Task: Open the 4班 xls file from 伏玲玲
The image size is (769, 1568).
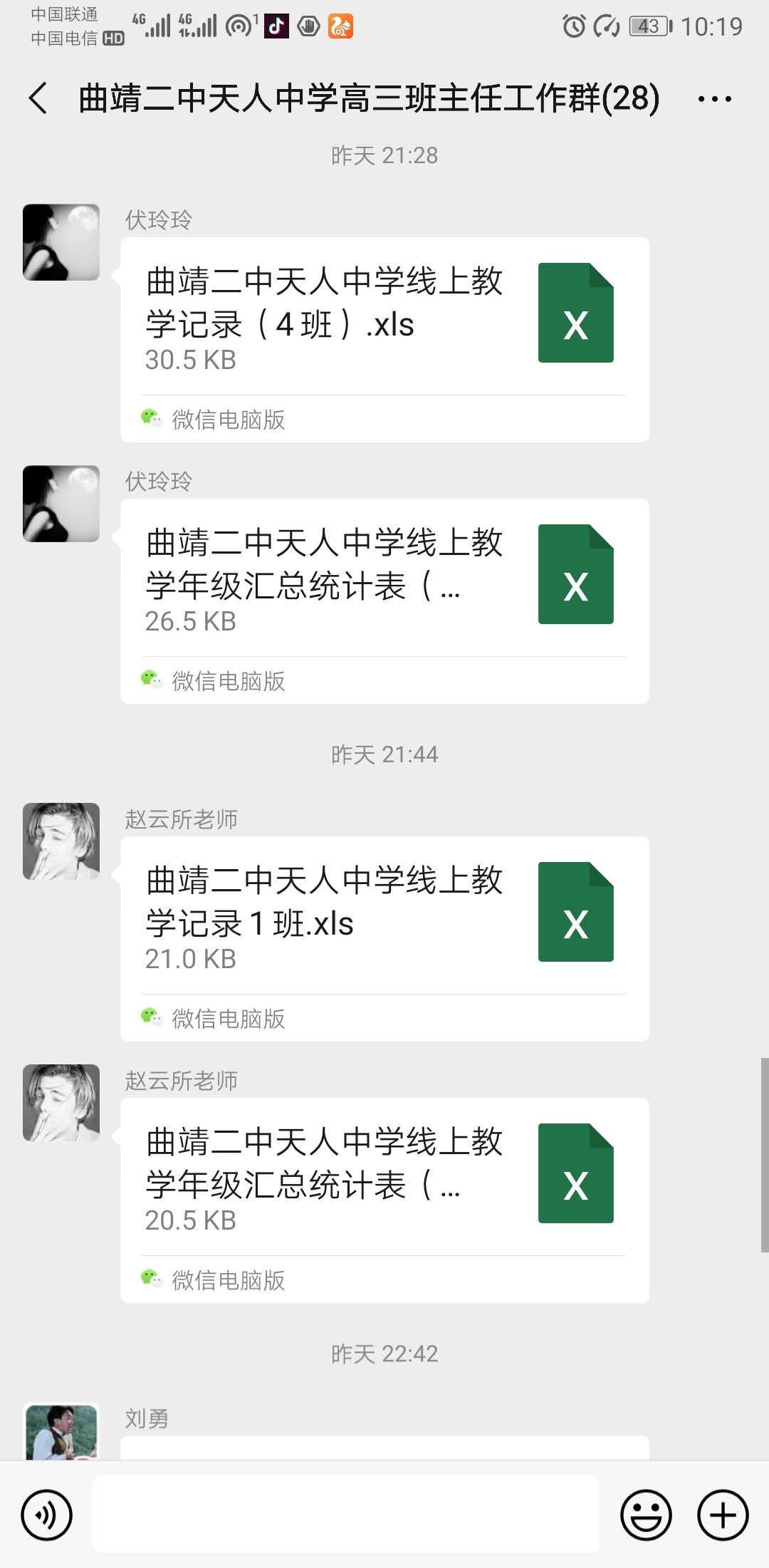Action: click(384, 317)
